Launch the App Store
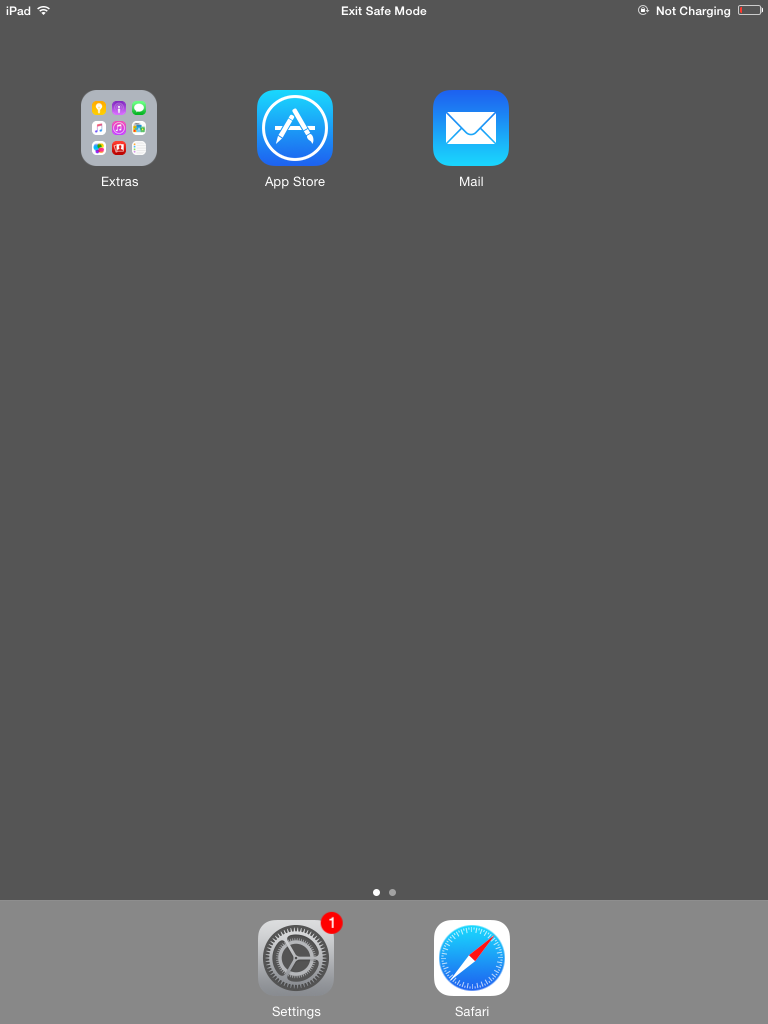 point(295,128)
